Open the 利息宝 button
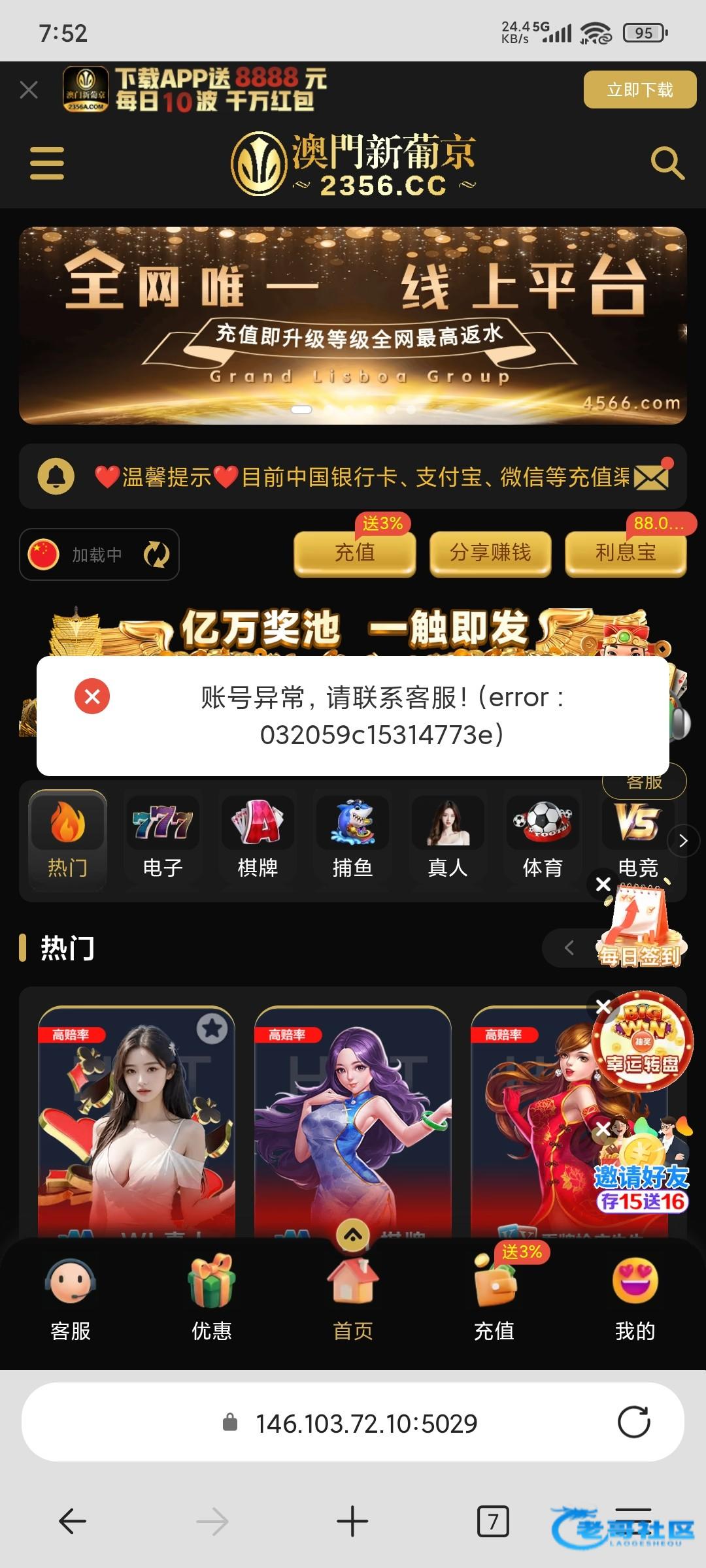This screenshot has width=706, height=1568. [x=625, y=553]
